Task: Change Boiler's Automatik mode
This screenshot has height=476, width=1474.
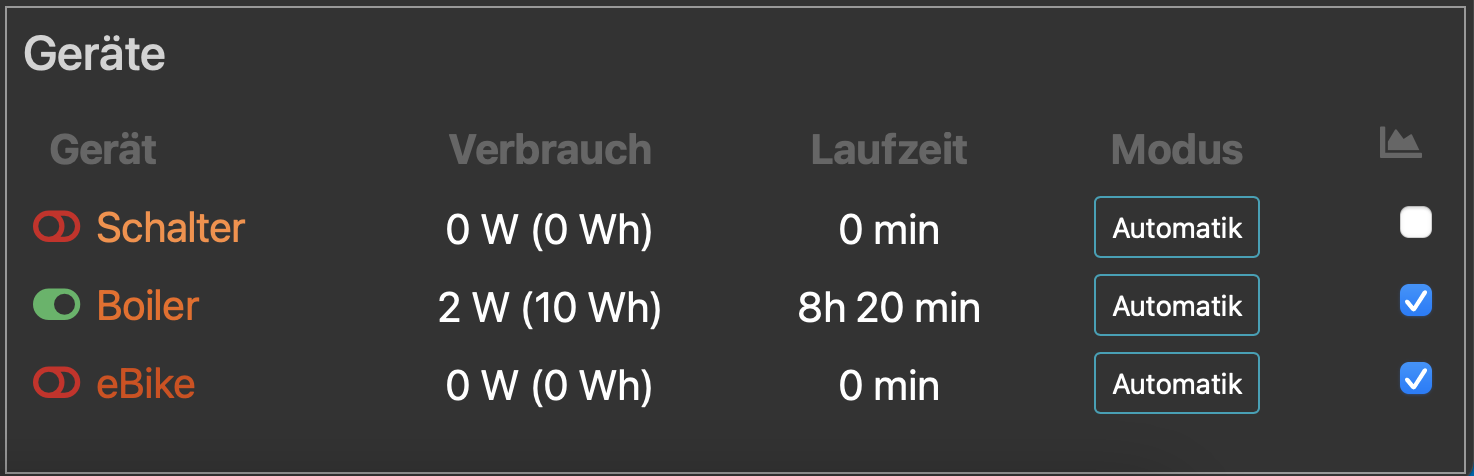Action: point(1176,305)
